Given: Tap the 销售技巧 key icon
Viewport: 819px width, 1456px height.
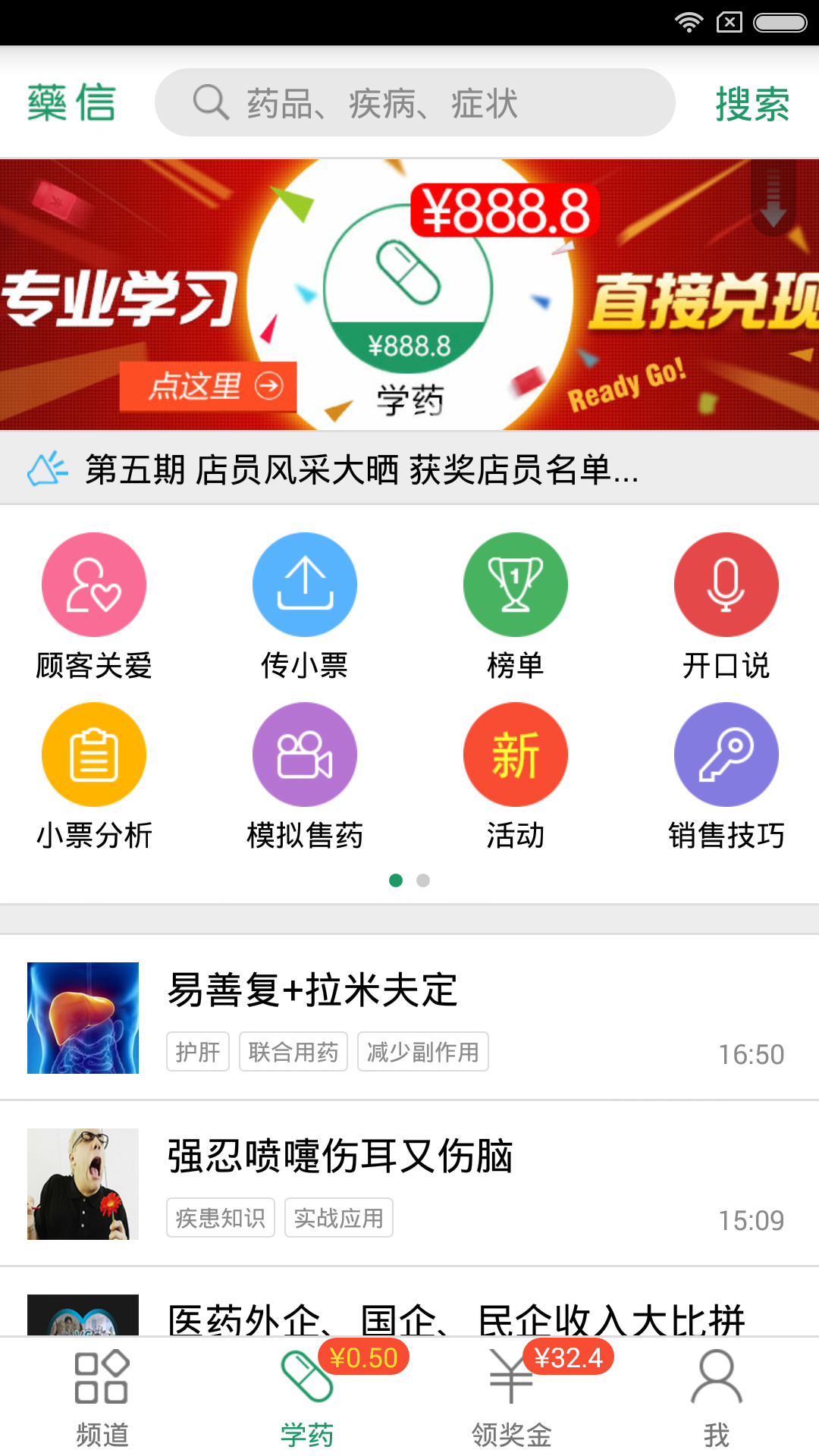Looking at the screenshot, I should [x=726, y=753].
